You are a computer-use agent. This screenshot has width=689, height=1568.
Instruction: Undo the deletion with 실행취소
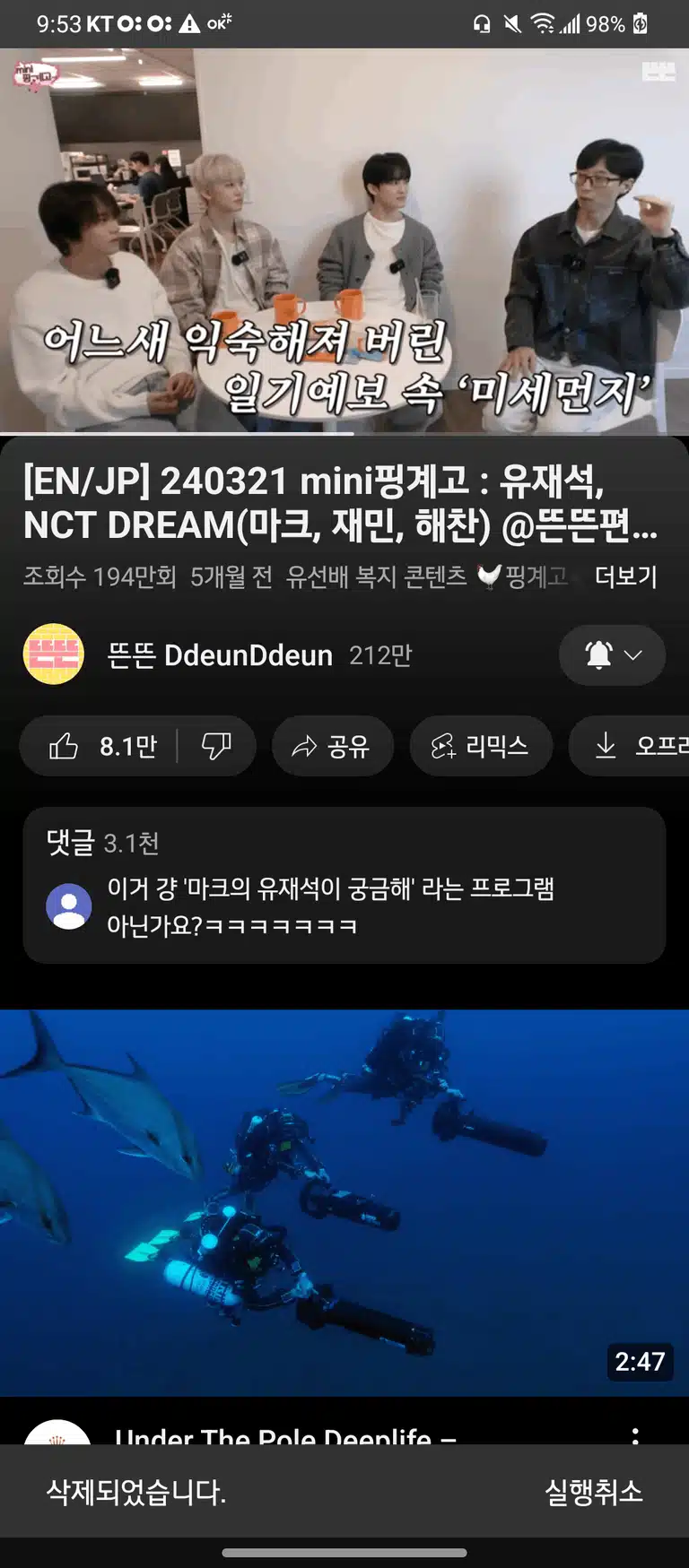594,1492
